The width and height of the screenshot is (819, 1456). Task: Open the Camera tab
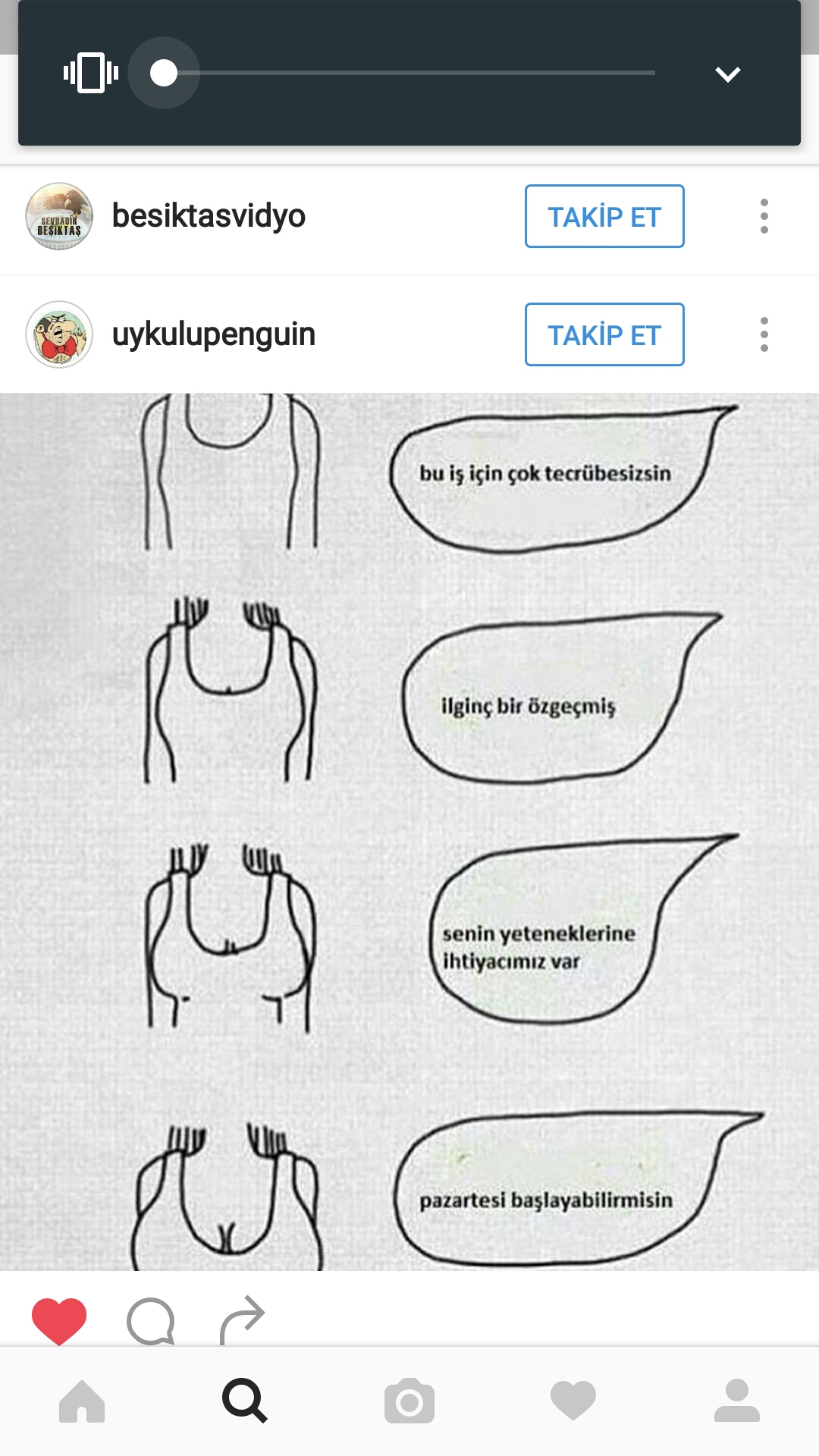pos(409,1401)
